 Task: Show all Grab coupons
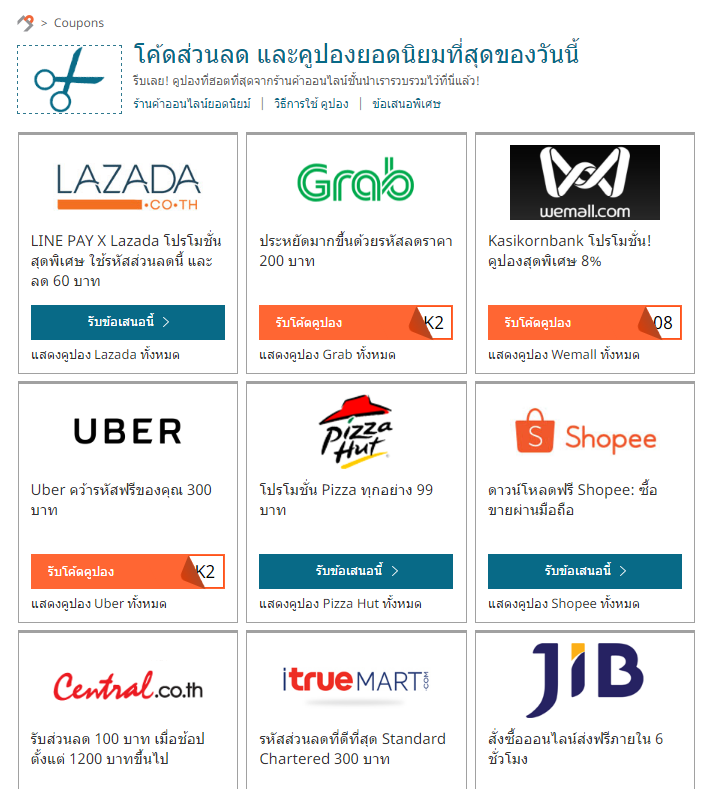click(327, 354)
